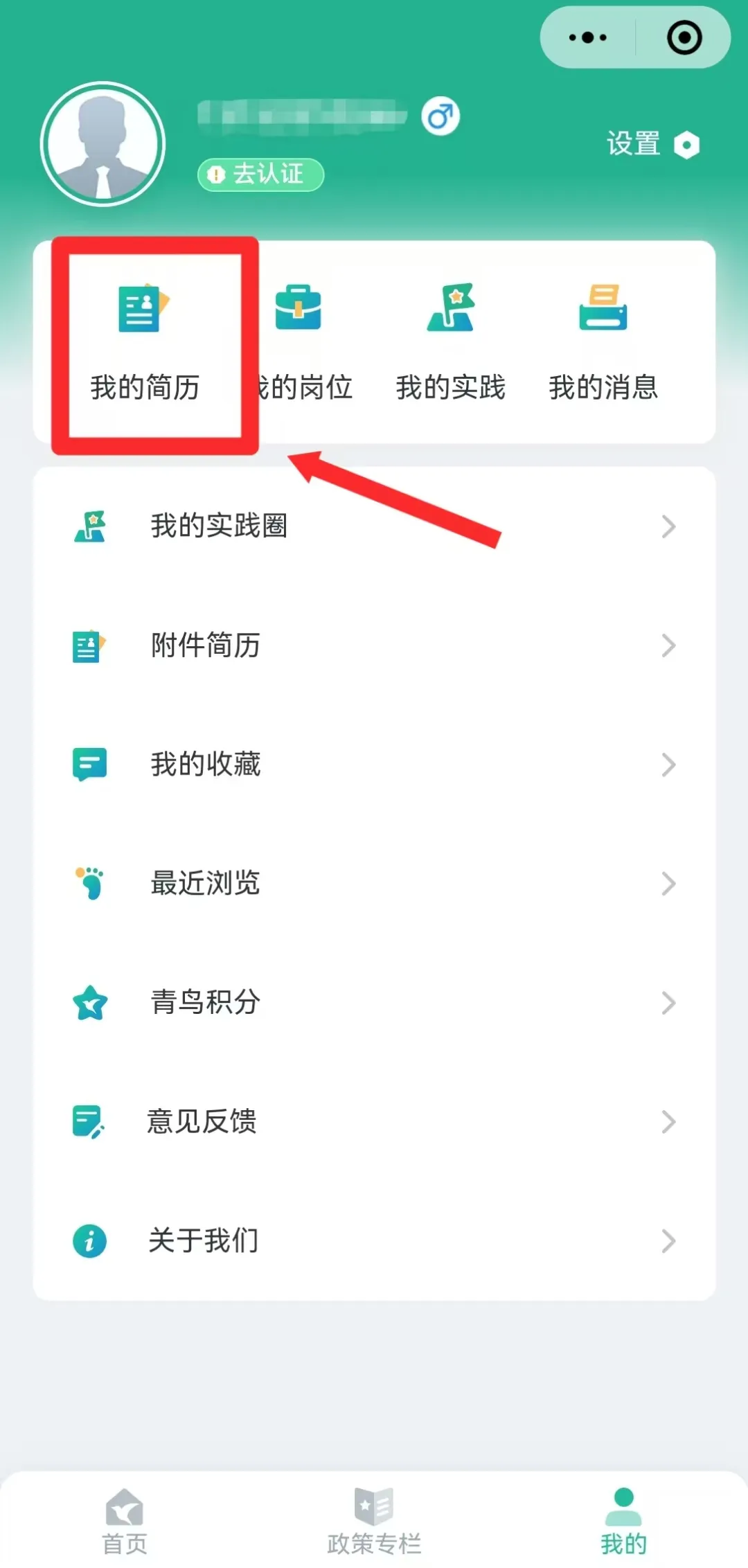Viewport: 748px width, 1568px height.
Task: Open the 我的收藏 row
Action: click(374, 765)
